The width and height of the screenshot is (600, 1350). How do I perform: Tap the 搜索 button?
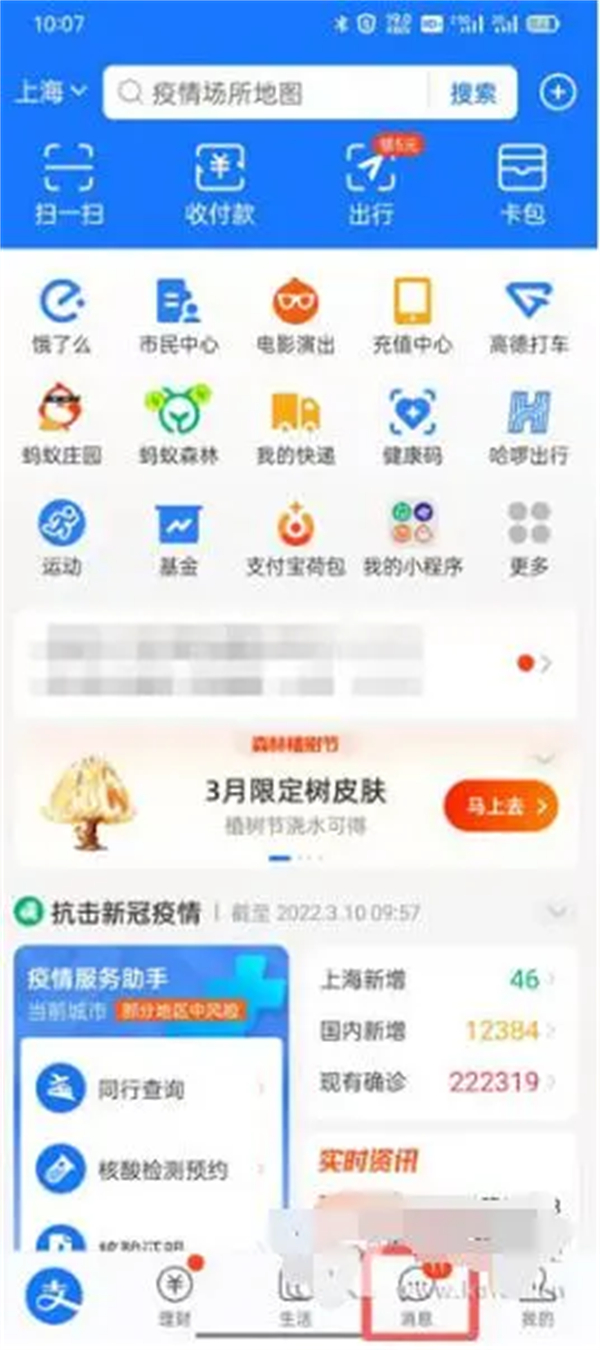(473, 93)
